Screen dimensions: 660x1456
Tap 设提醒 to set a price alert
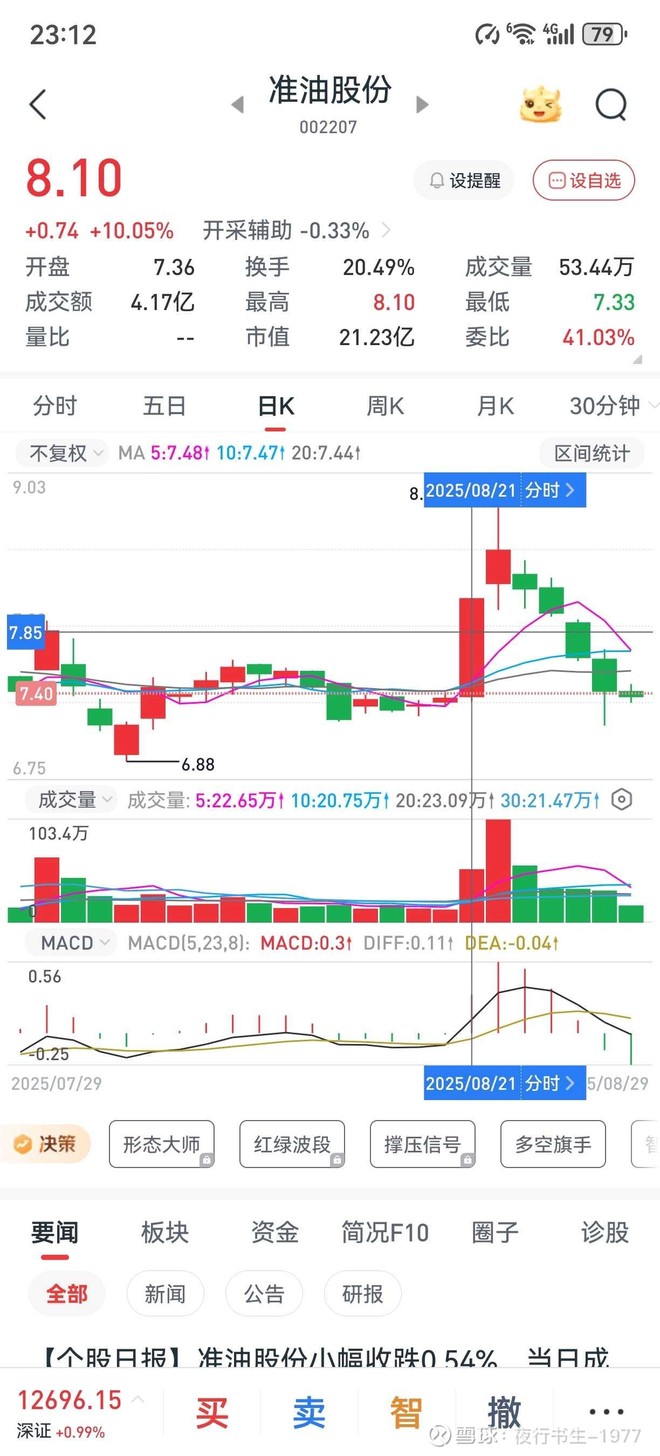(x=464, y=181)
